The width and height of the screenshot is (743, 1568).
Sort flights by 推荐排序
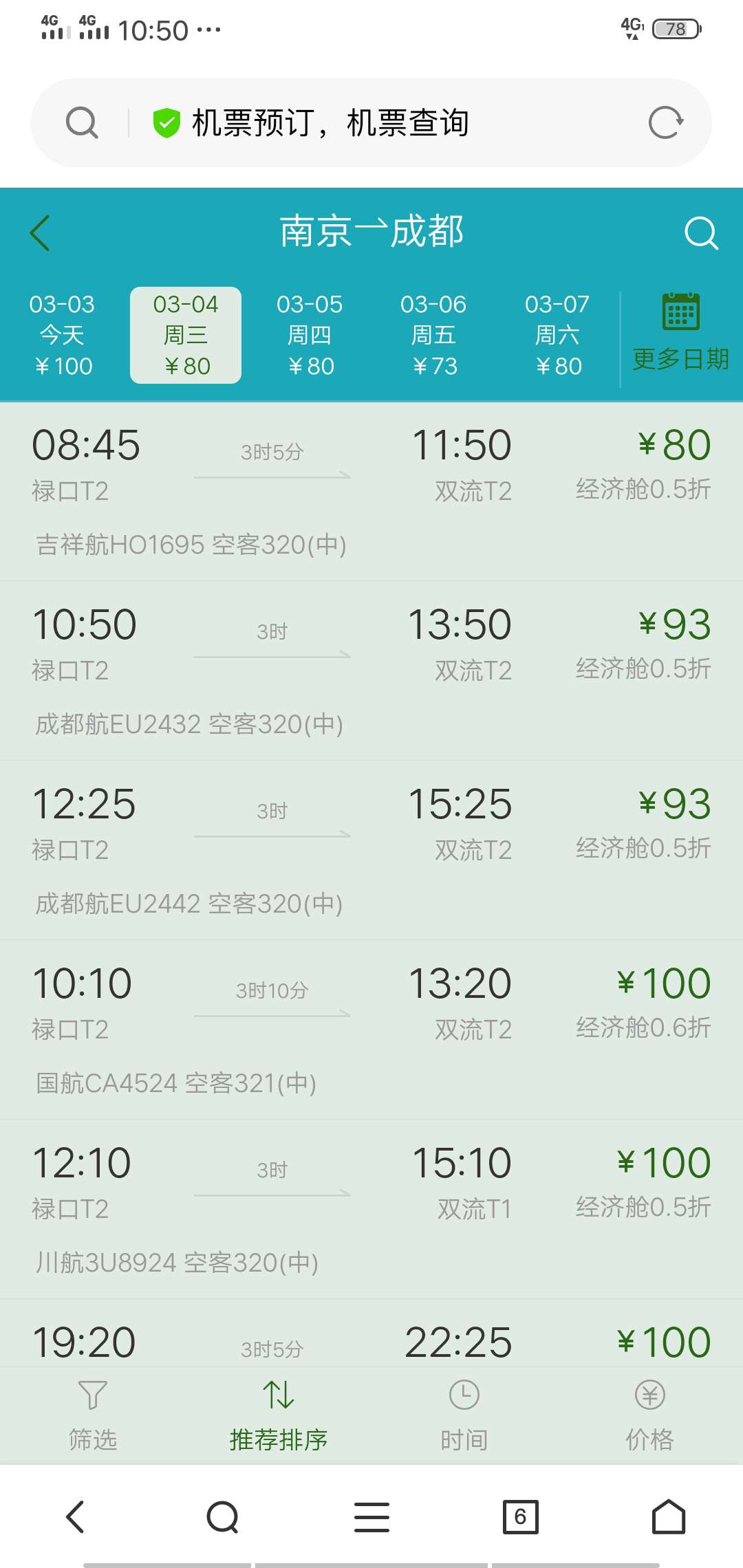pos(279,1415)
